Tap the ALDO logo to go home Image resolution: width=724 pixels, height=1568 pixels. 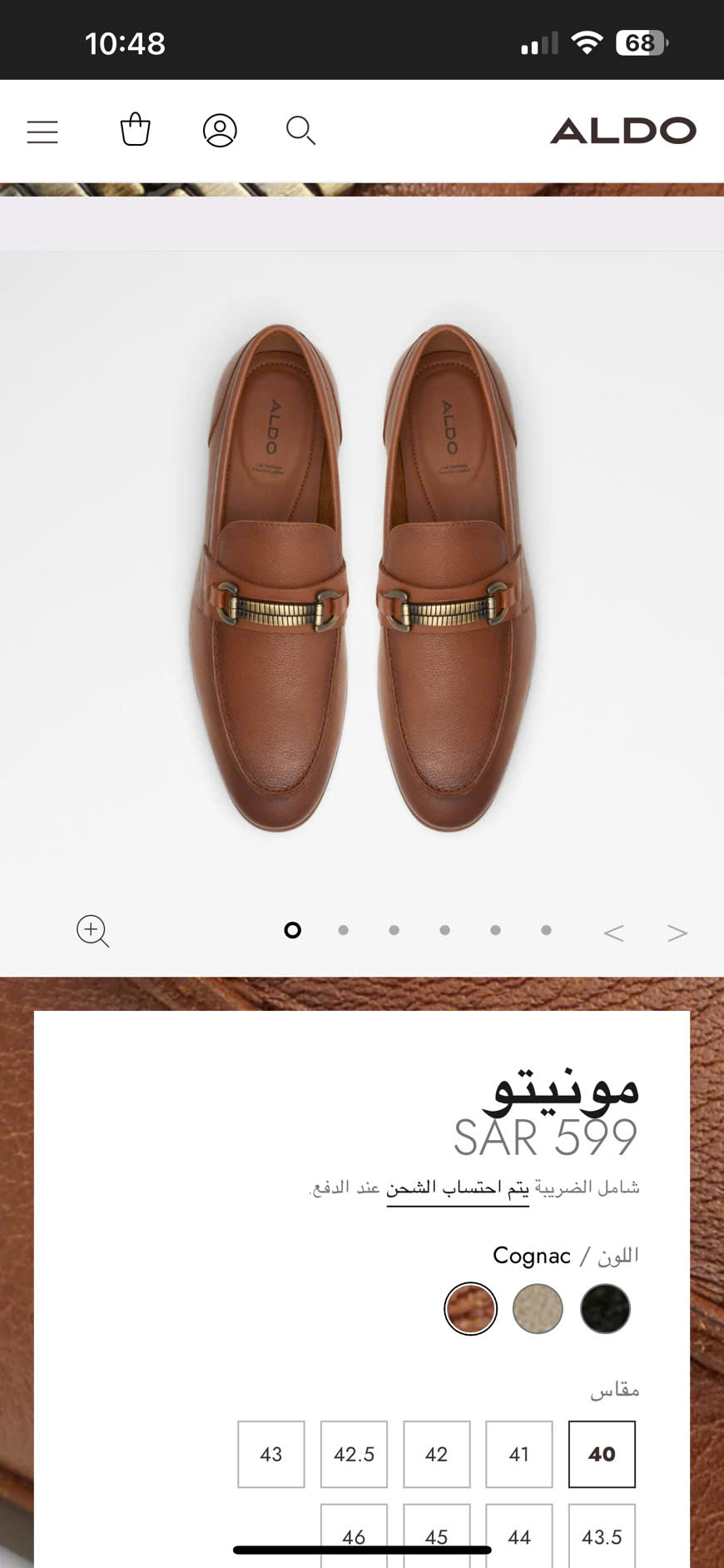(x=622, y=131)
